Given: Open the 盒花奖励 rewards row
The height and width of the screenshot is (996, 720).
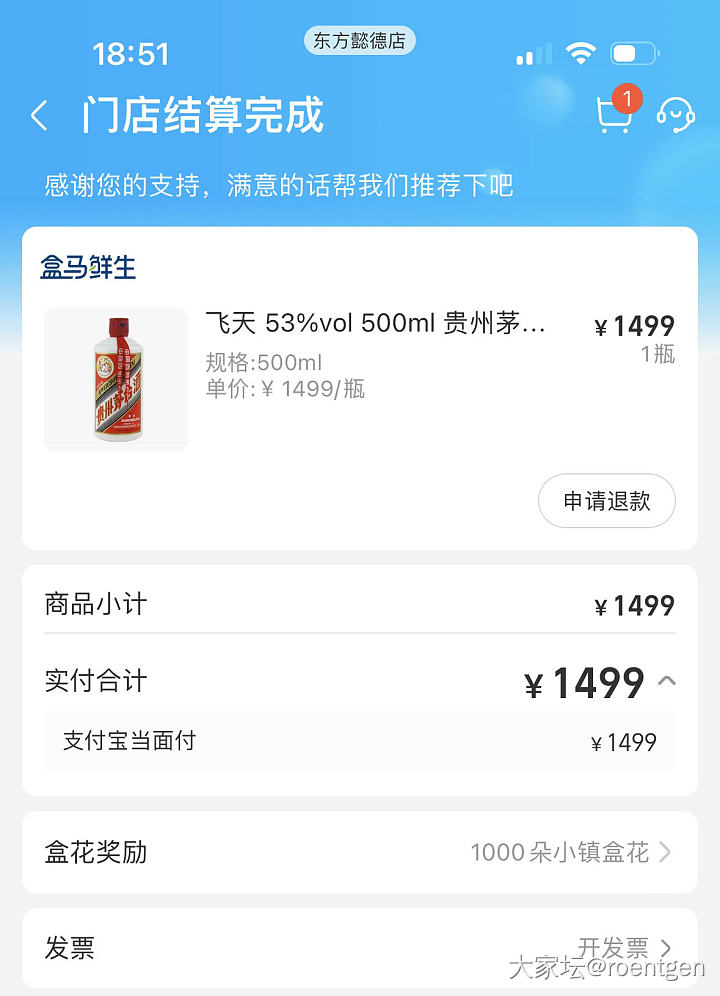Looking at the screenshot, I should (360, 852).
